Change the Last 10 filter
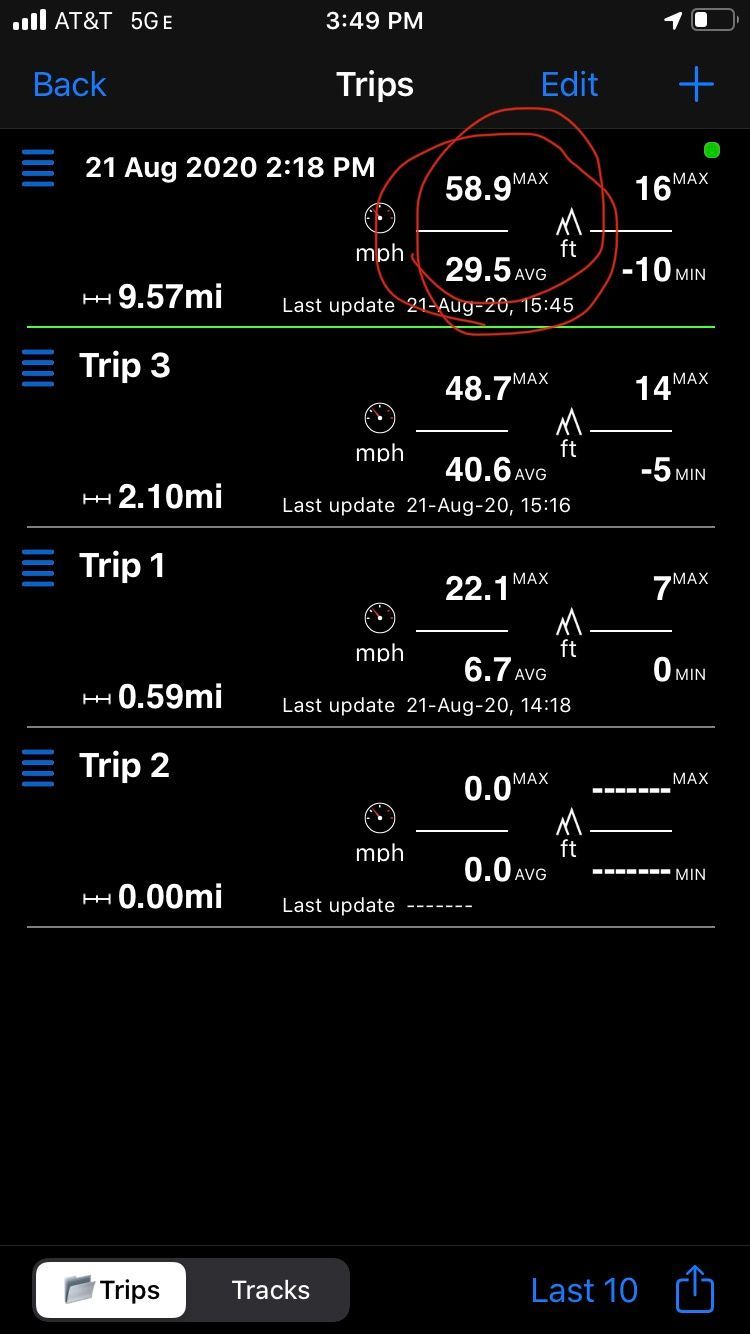Screen dimensions: 750x1334 584,1290
